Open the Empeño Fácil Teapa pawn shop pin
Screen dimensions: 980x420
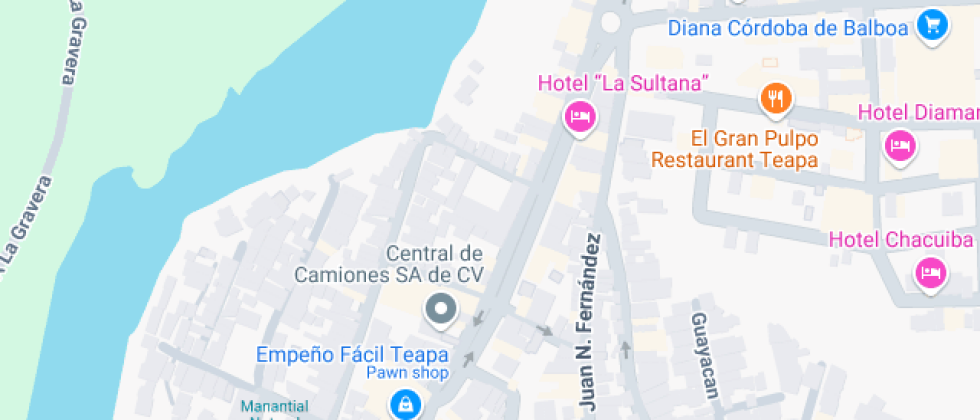[x=405, y=404]
